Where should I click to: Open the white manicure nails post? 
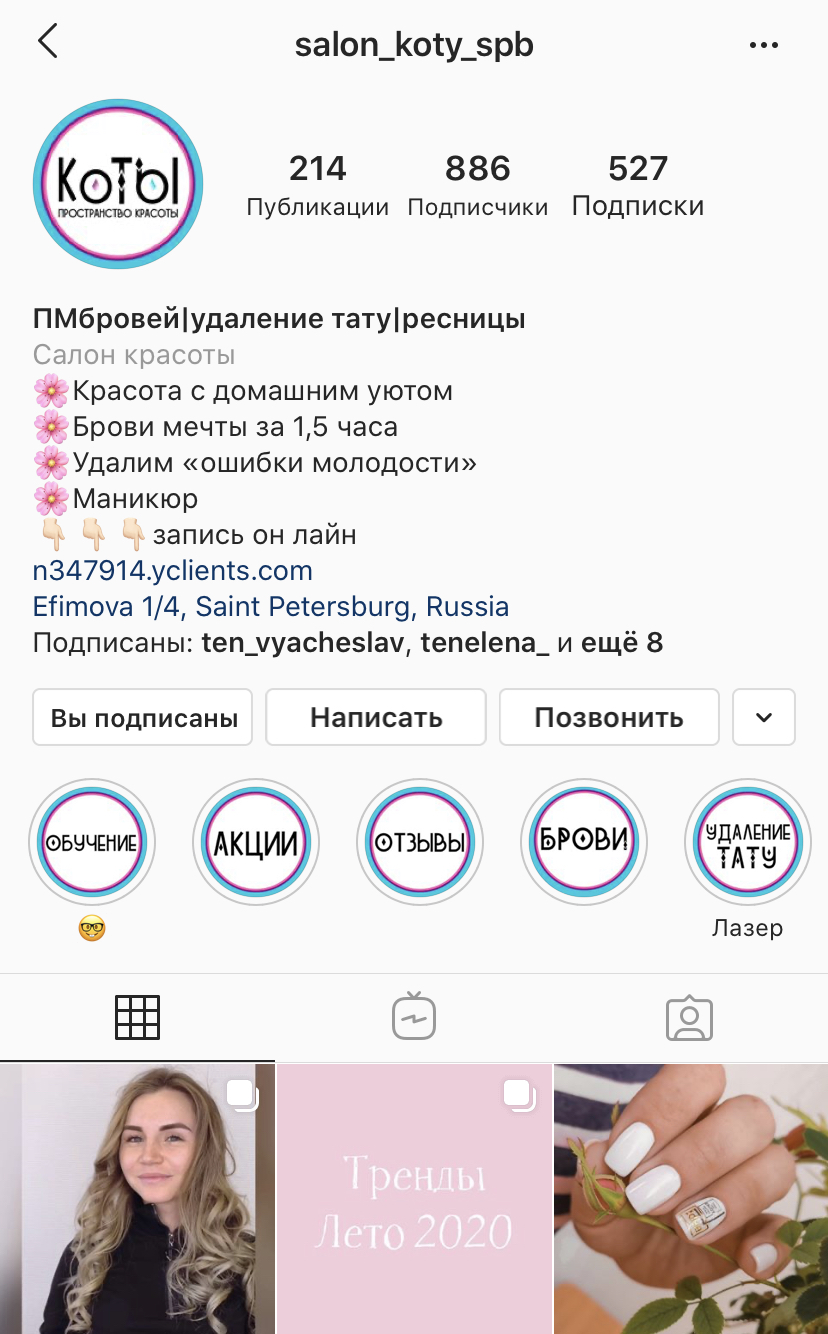pos(691,1200)
